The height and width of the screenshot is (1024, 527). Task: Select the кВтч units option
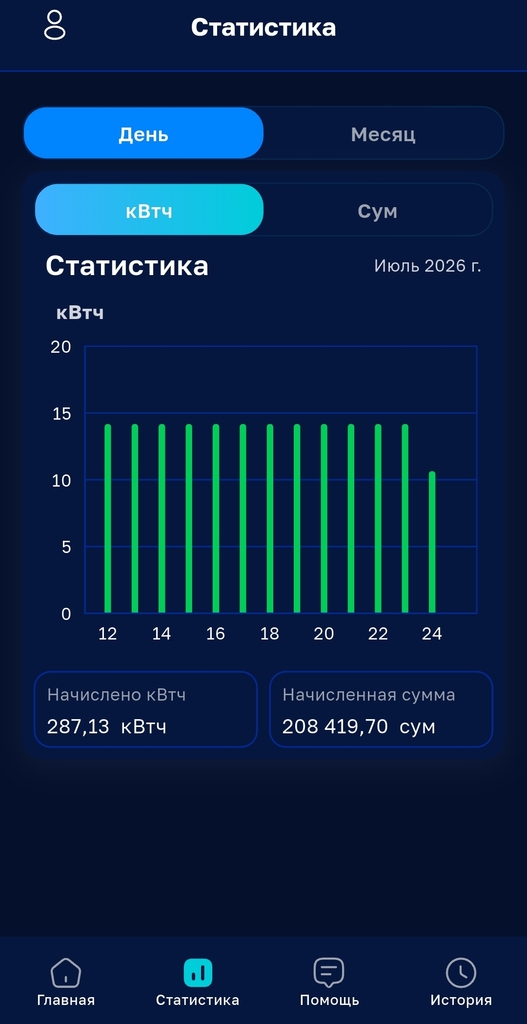click(149, 210)
